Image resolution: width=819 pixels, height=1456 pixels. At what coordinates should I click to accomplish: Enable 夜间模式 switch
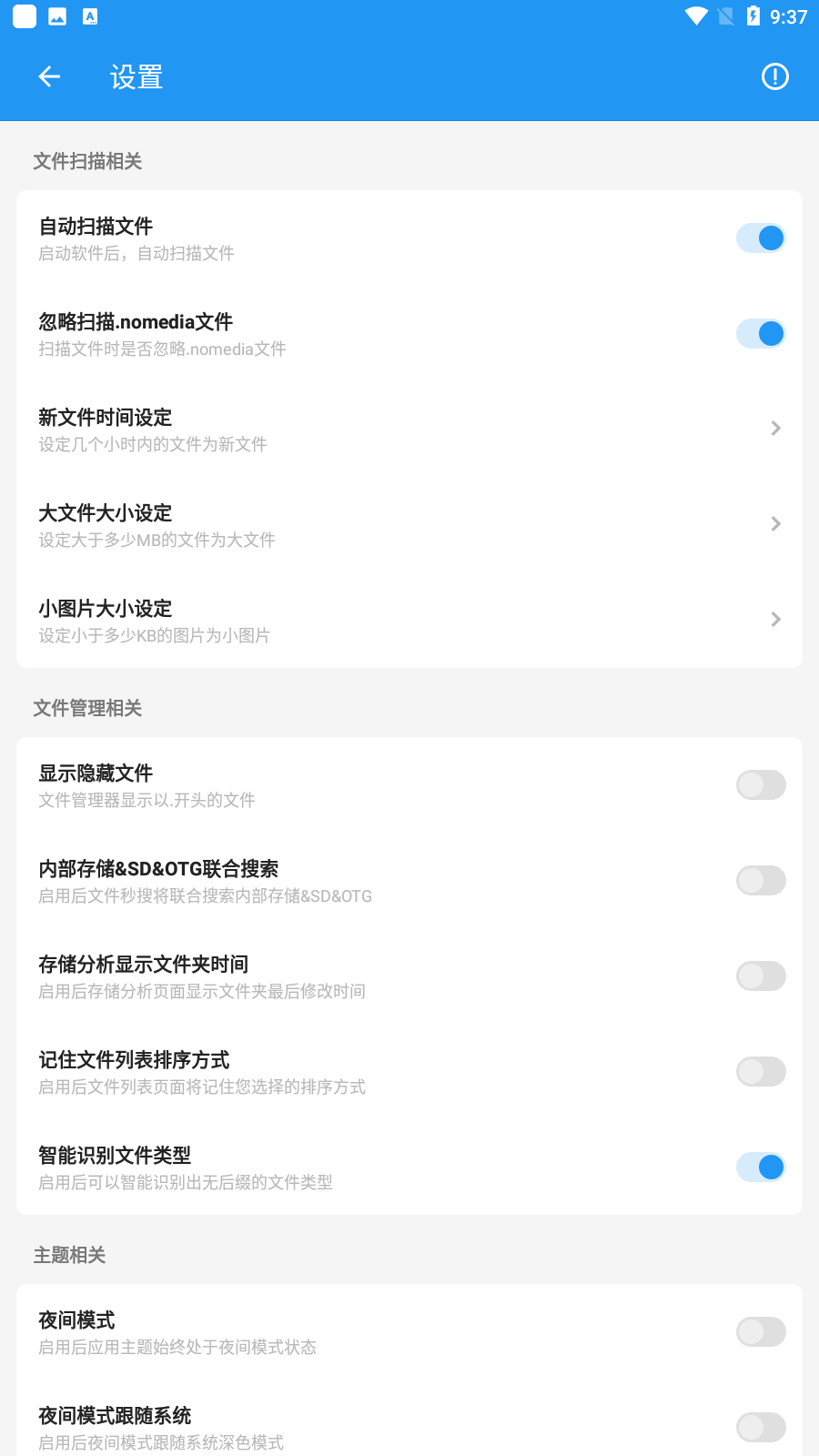(761, 1332)
